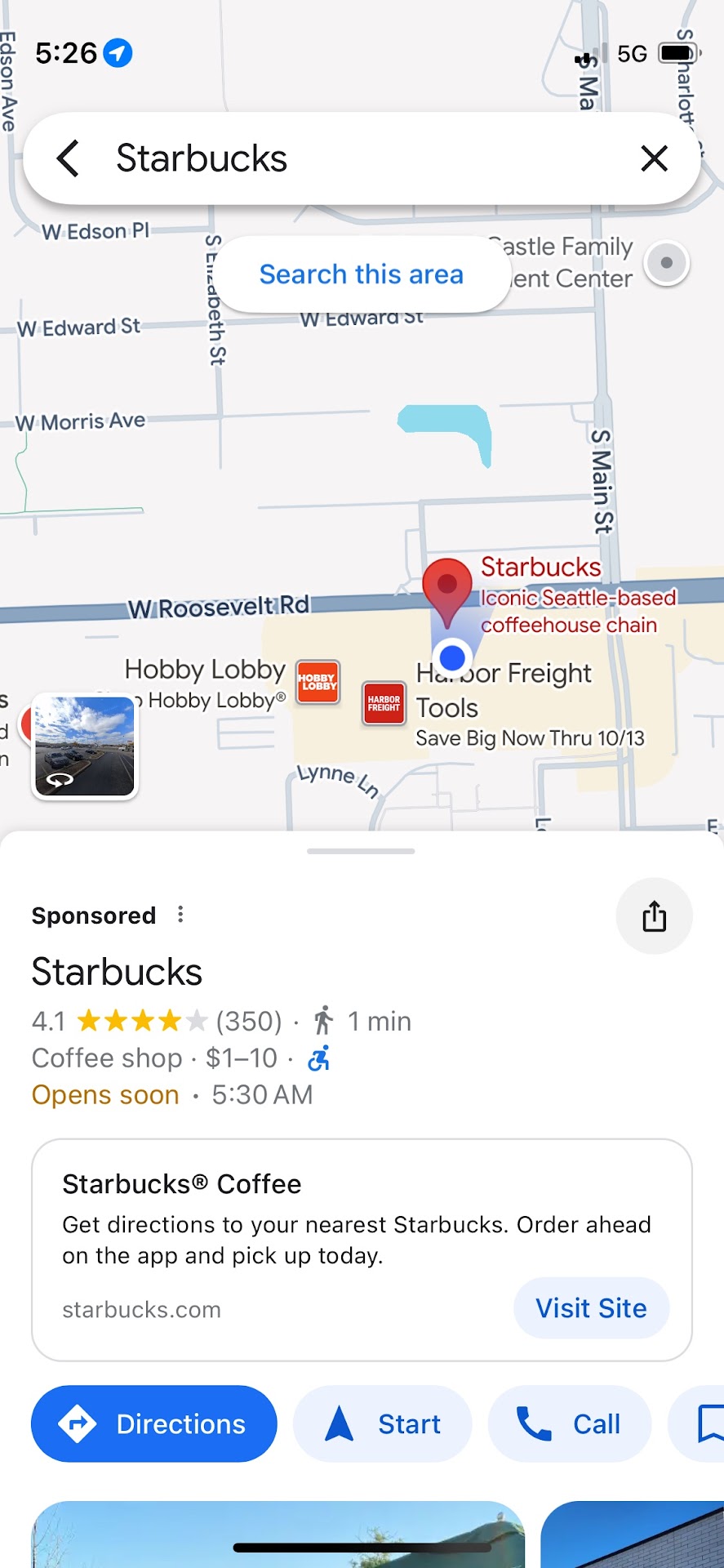Open the Street View thumbnail
This screenshot has height=1568, width=724.
[x=85, y=746]
